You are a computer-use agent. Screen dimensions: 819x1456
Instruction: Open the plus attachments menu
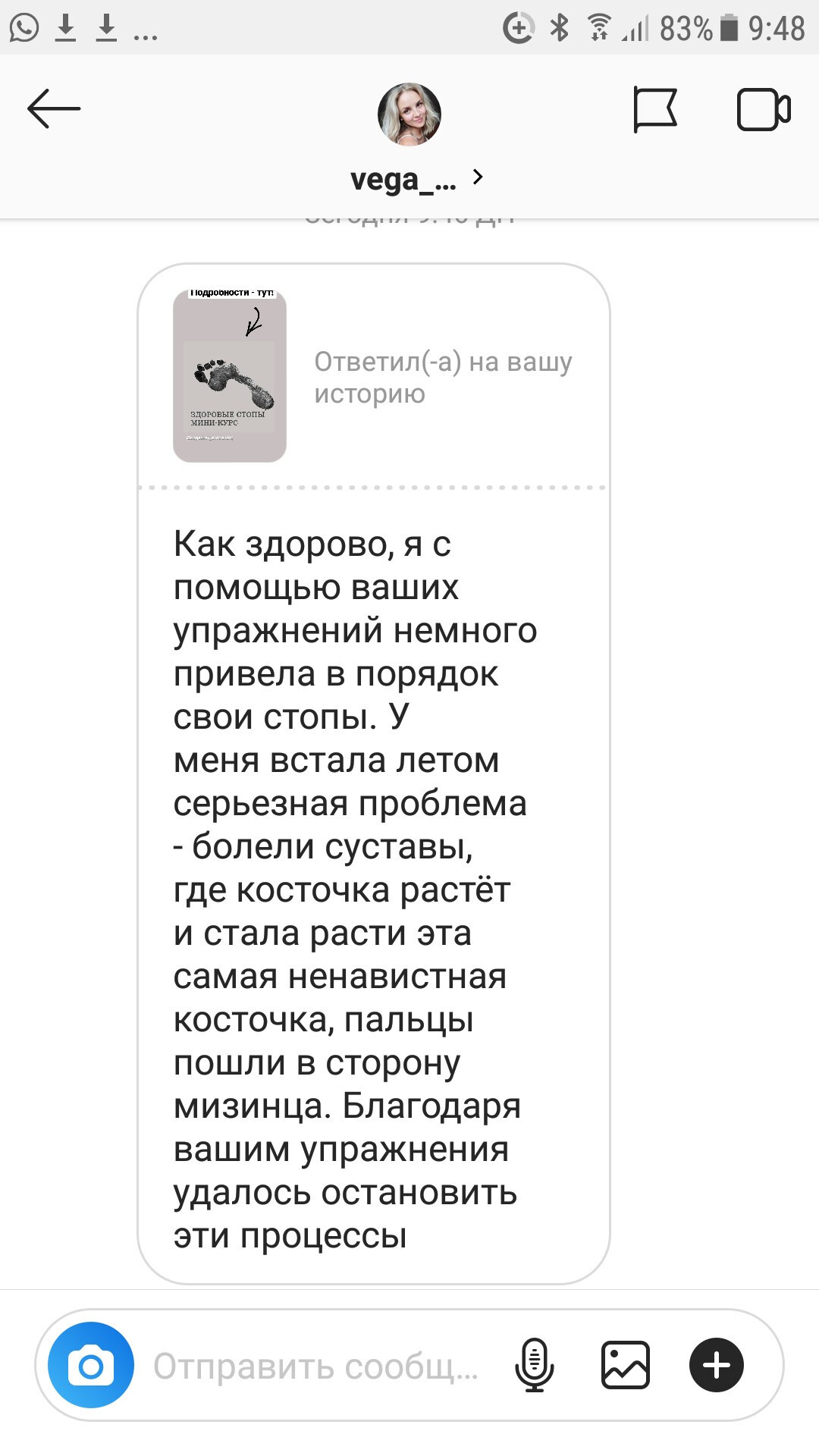pos(717,1365)
